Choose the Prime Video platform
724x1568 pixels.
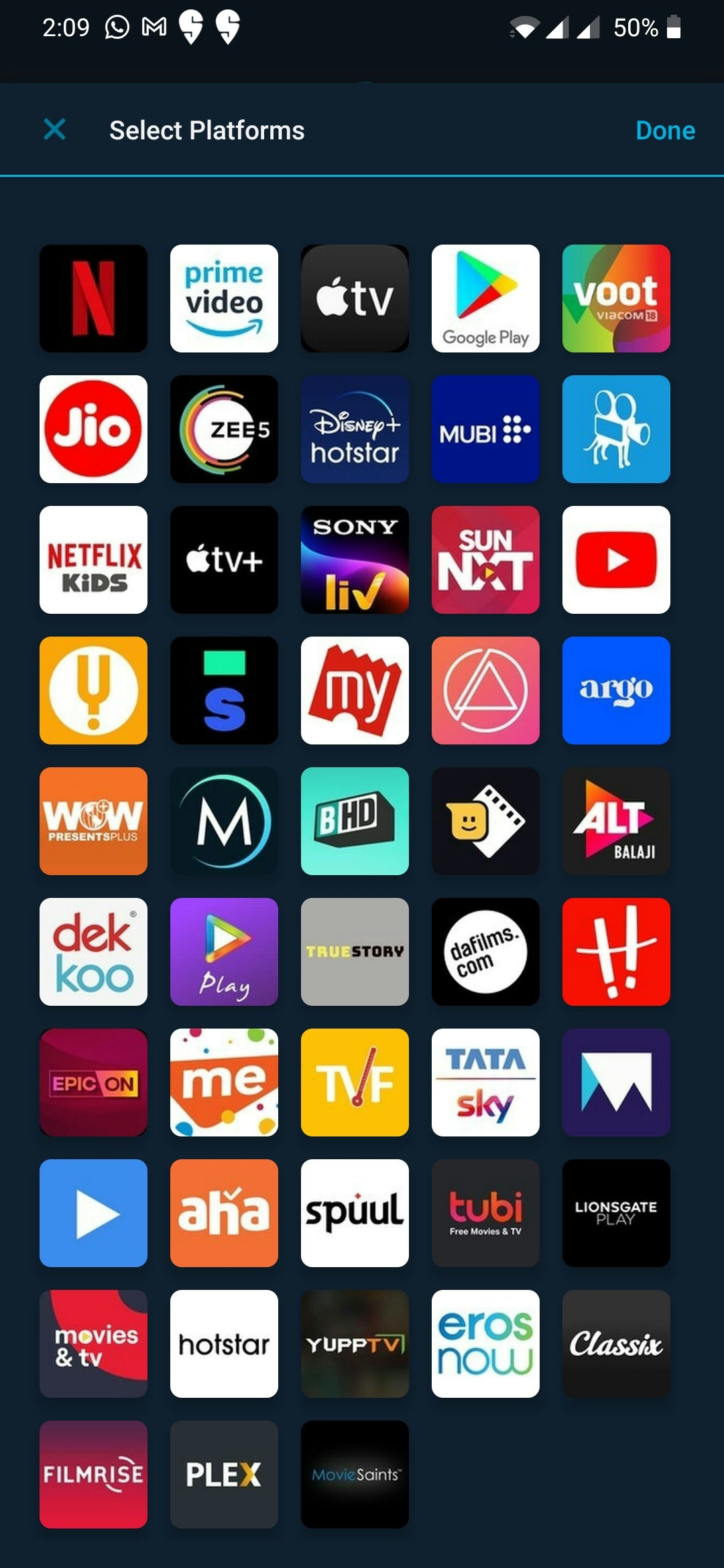pyautogui.click(x=224, y=298)
